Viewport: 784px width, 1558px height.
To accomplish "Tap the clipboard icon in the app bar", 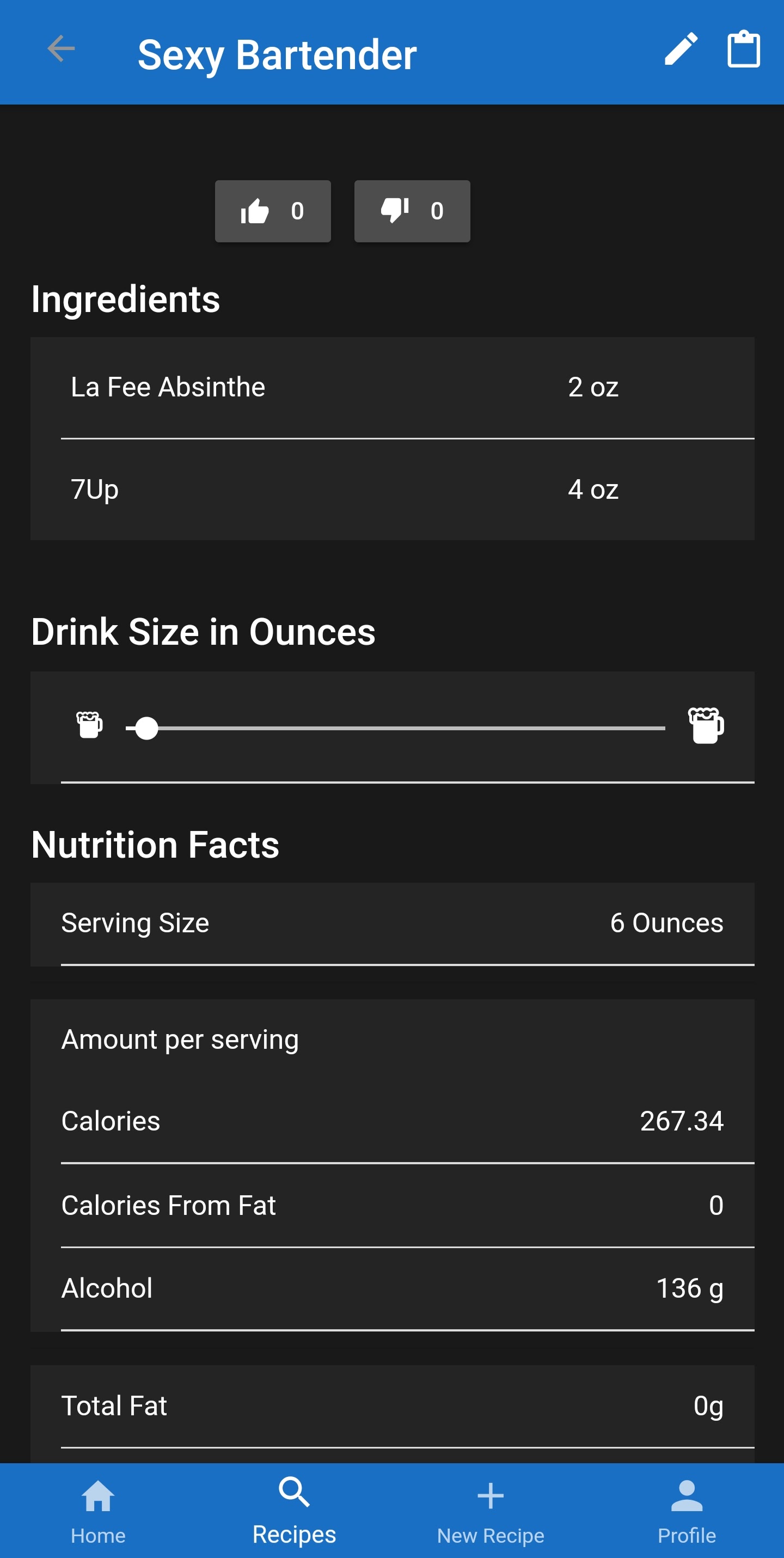I will pyautogui.click(x=743, y=48).
